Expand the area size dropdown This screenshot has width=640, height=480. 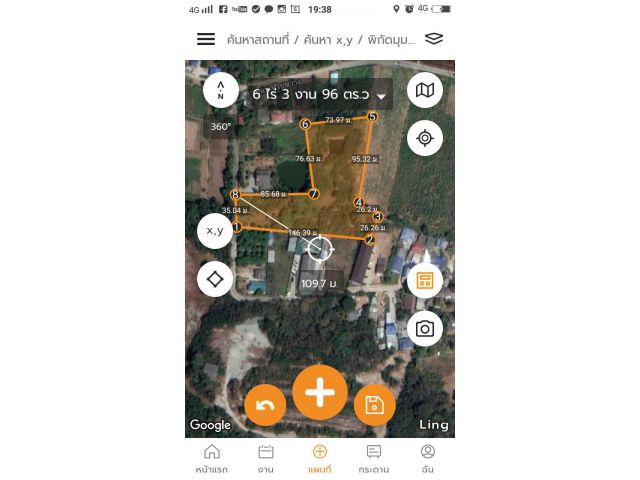[x=382, y=95]
